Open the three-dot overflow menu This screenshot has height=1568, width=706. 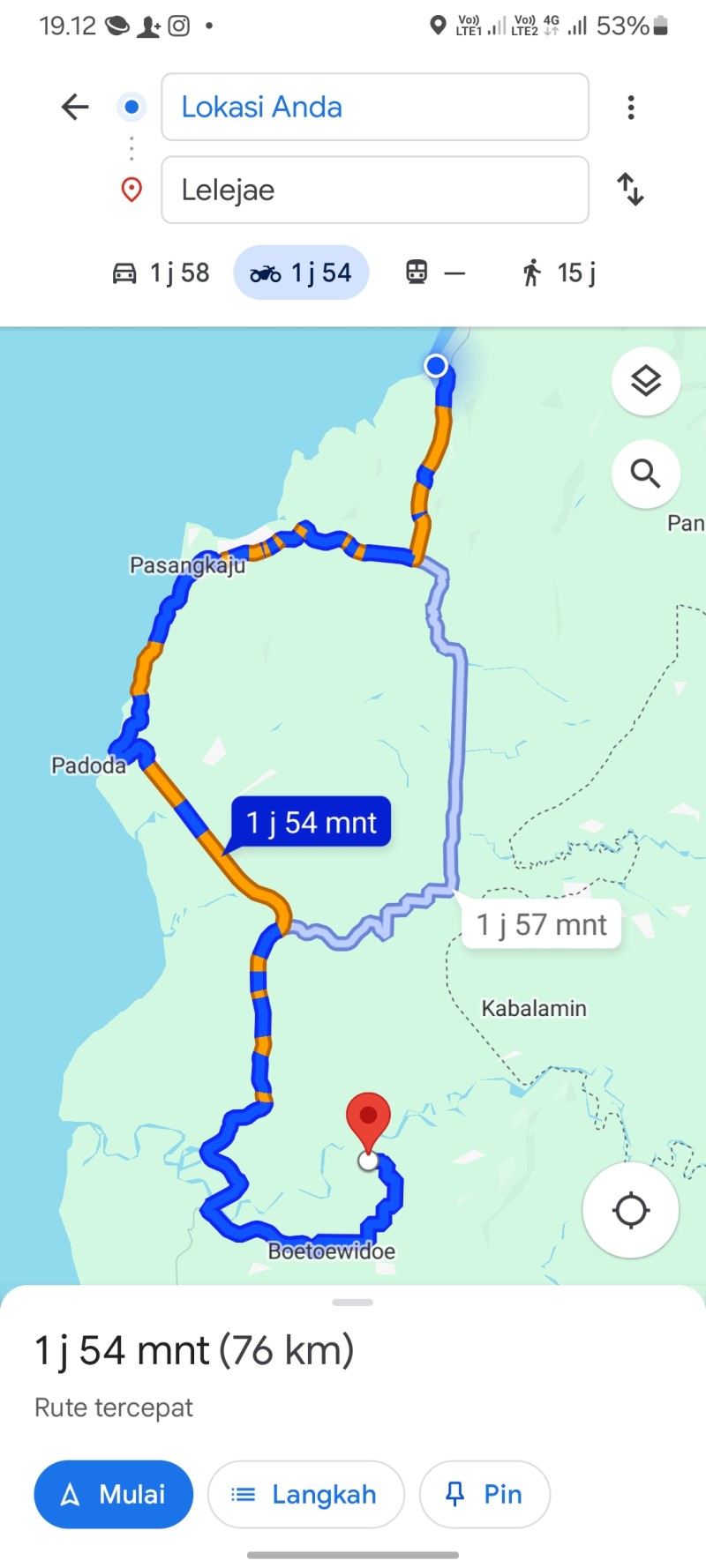pos(630,108)
